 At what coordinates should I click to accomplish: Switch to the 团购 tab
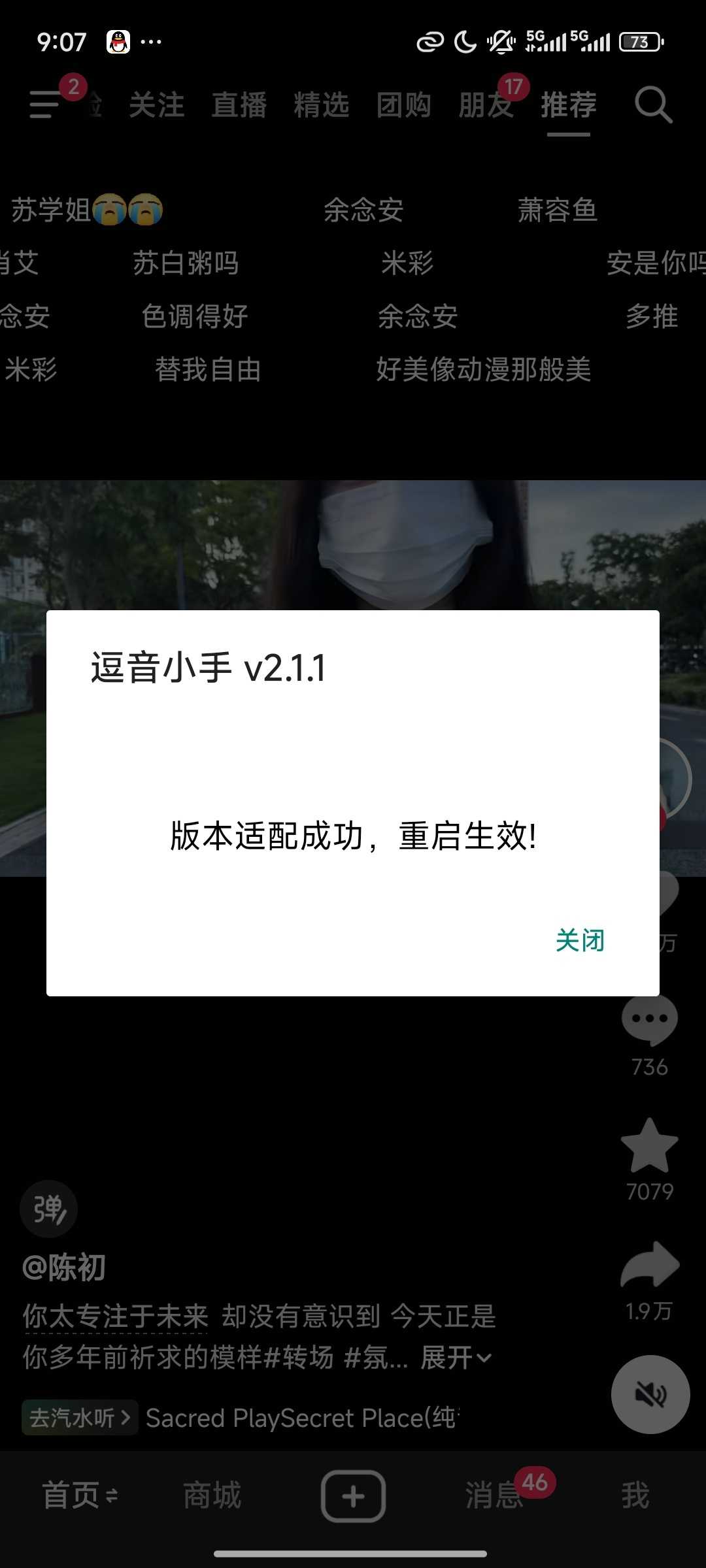point(403,105)
